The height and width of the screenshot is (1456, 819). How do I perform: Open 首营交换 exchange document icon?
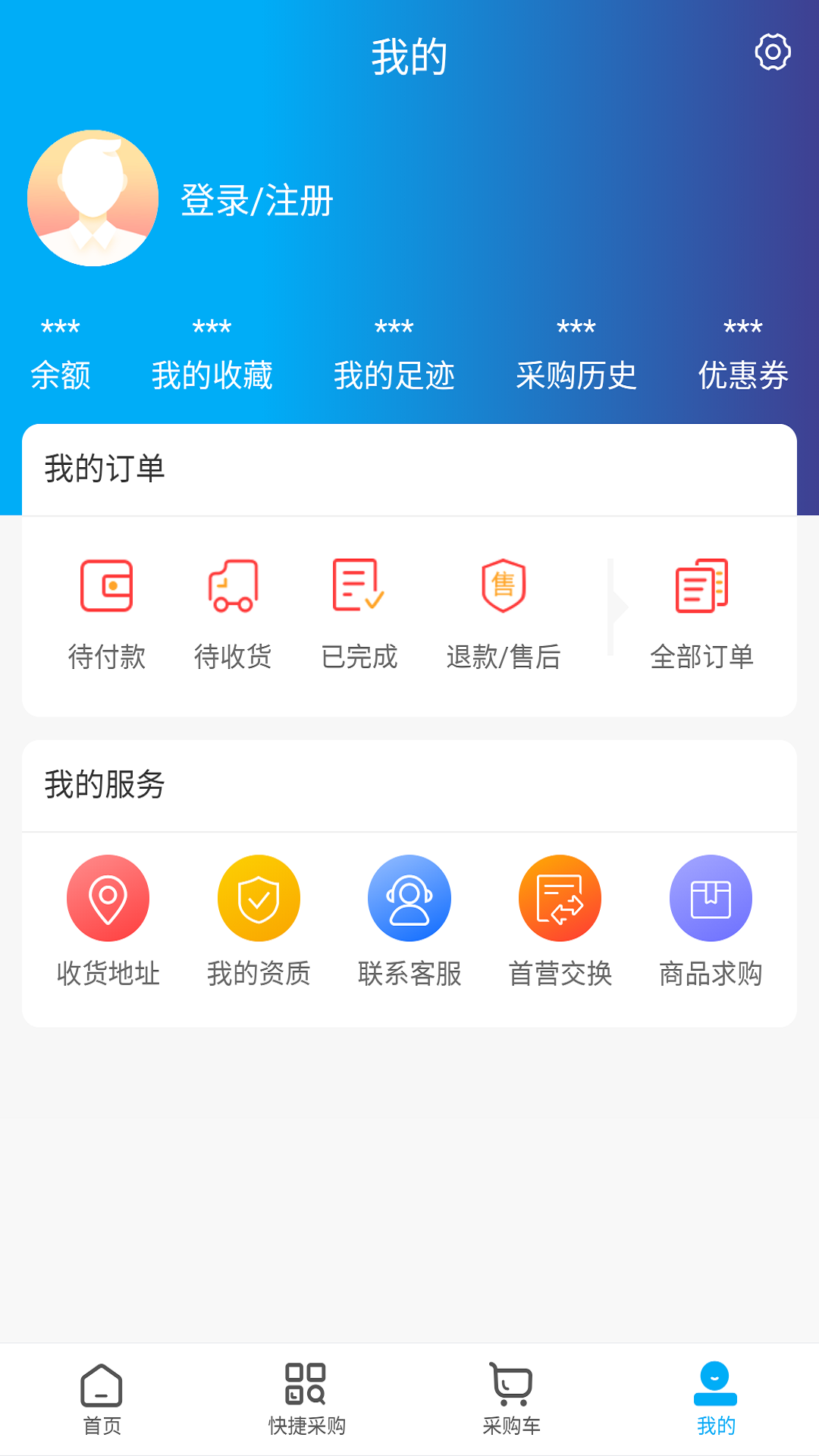tap(560, 897)
